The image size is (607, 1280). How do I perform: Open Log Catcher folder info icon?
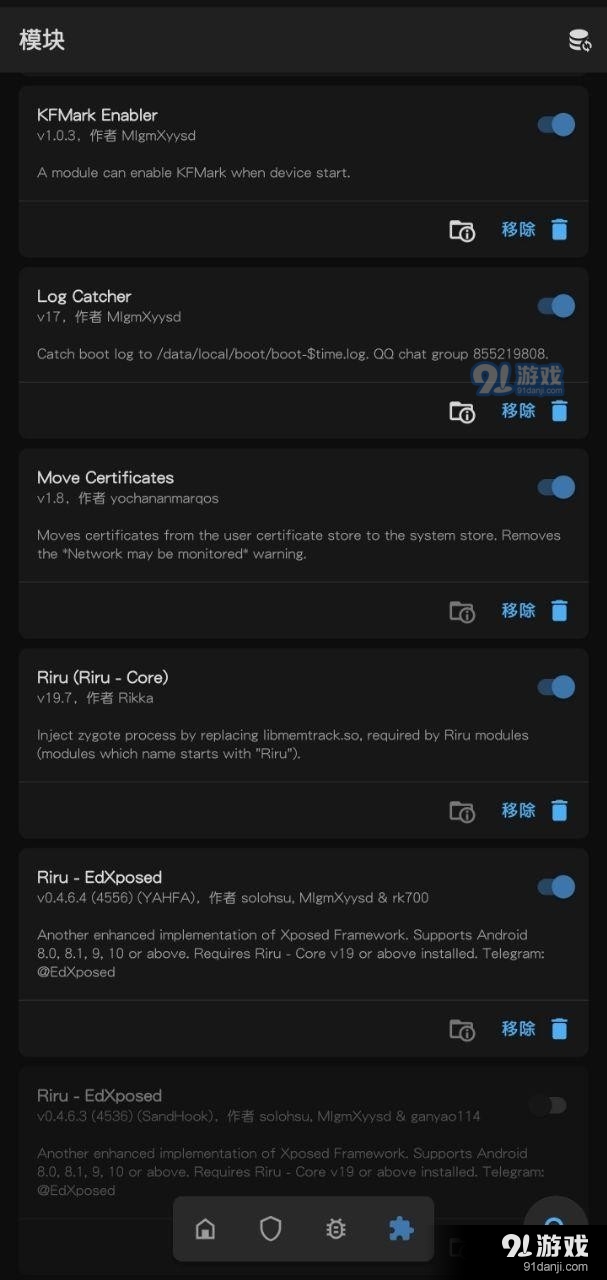(461, 412)
